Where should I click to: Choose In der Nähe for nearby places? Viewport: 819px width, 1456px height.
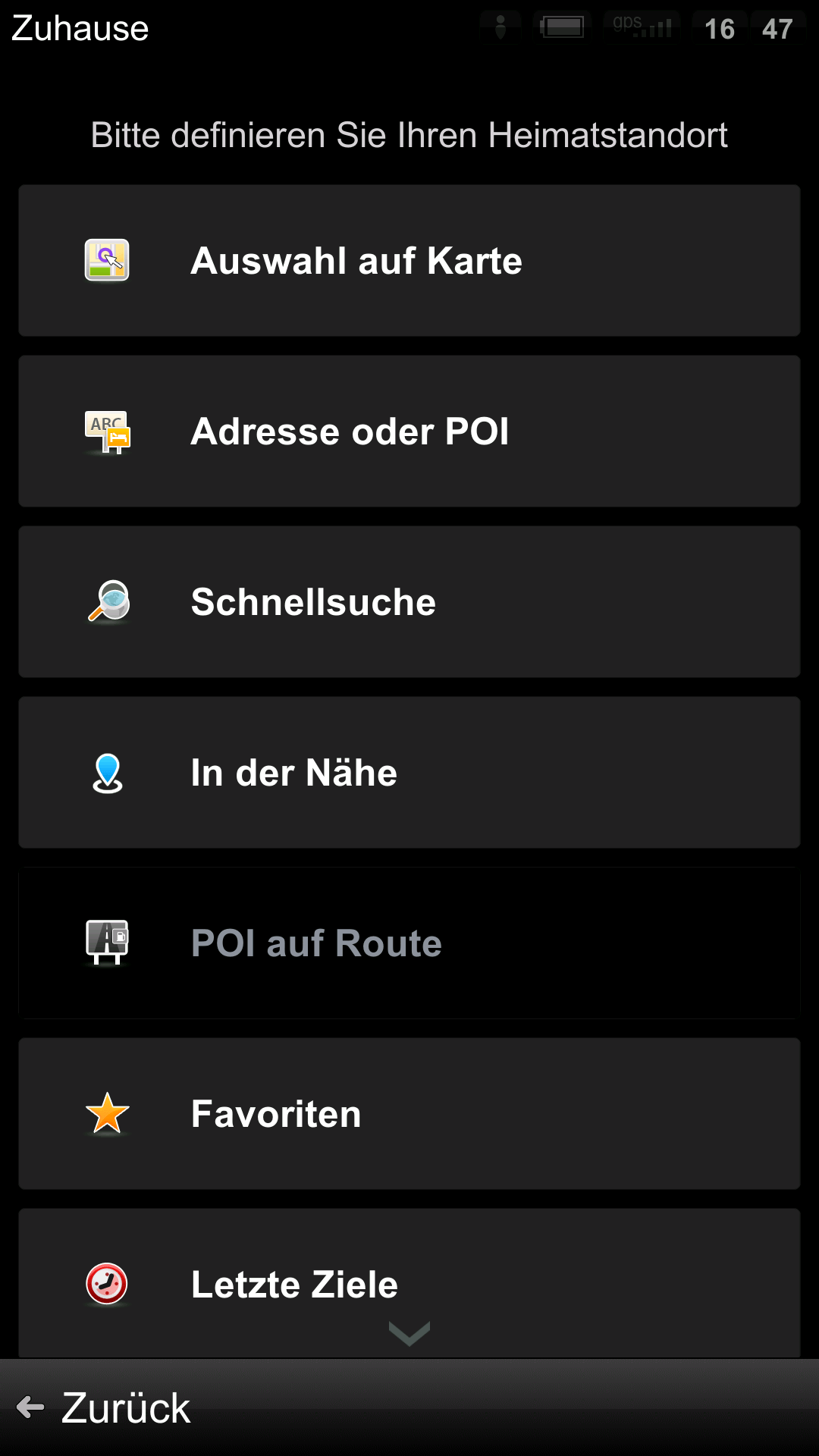coord(409,772)
